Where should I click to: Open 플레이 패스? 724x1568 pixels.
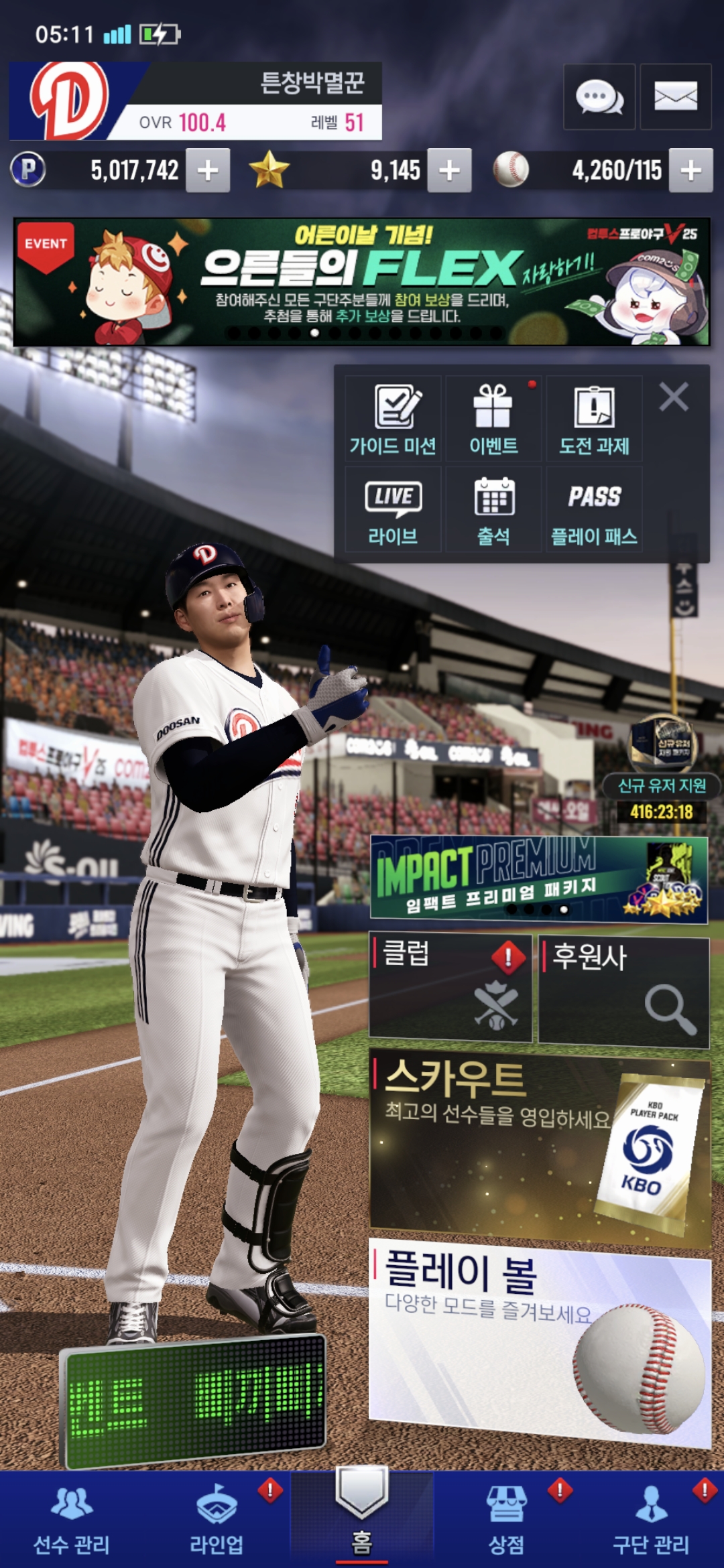pyautogui.click(x=594, y=511)
